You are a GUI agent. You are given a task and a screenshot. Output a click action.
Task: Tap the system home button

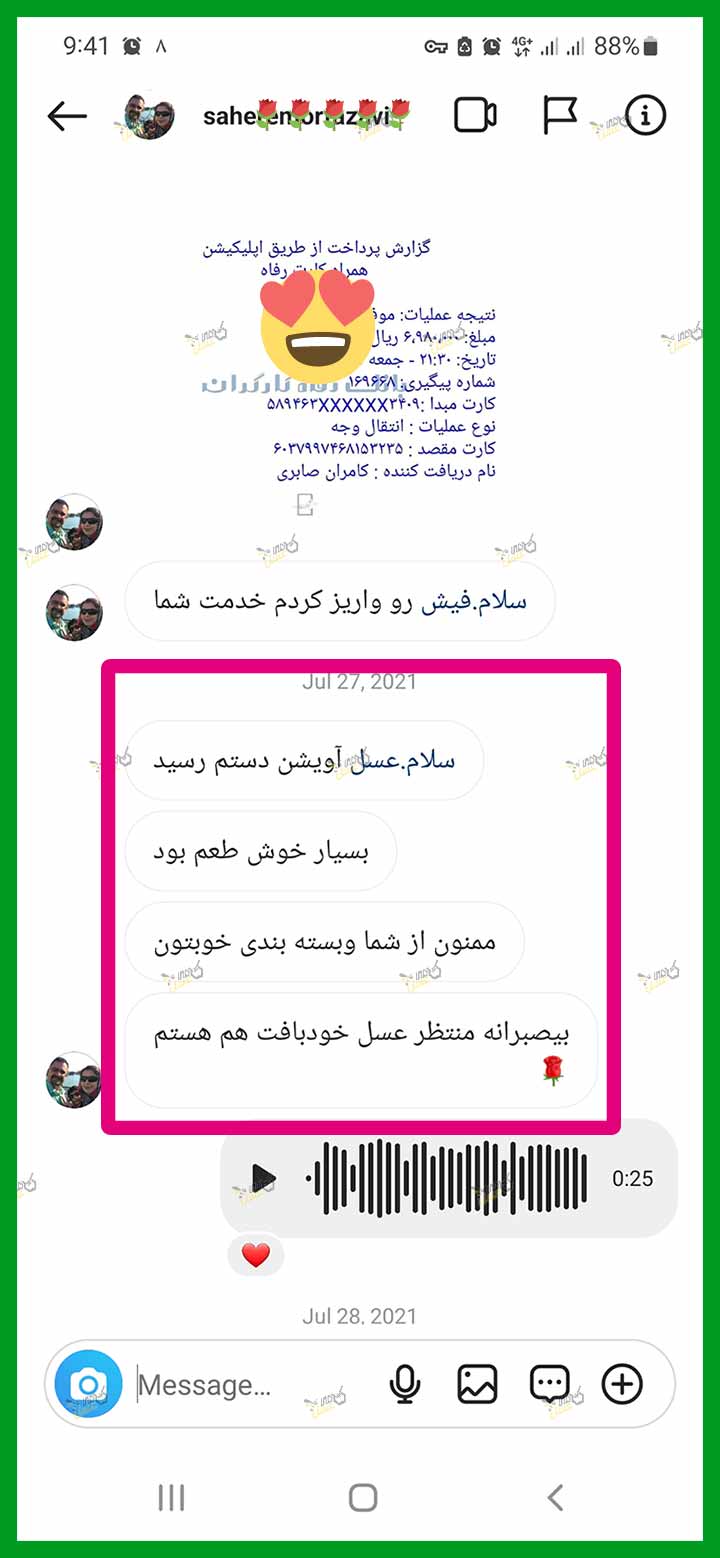[x=362, y=1497]
